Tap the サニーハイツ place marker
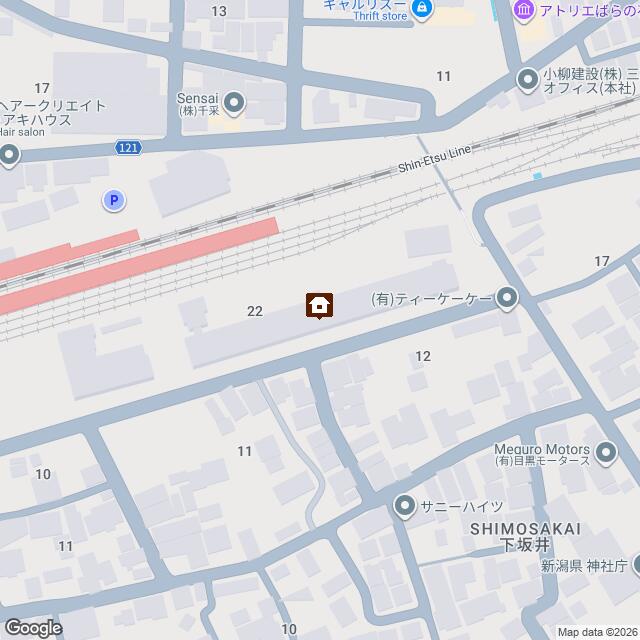The image size is (640, 640). (405, 506)
